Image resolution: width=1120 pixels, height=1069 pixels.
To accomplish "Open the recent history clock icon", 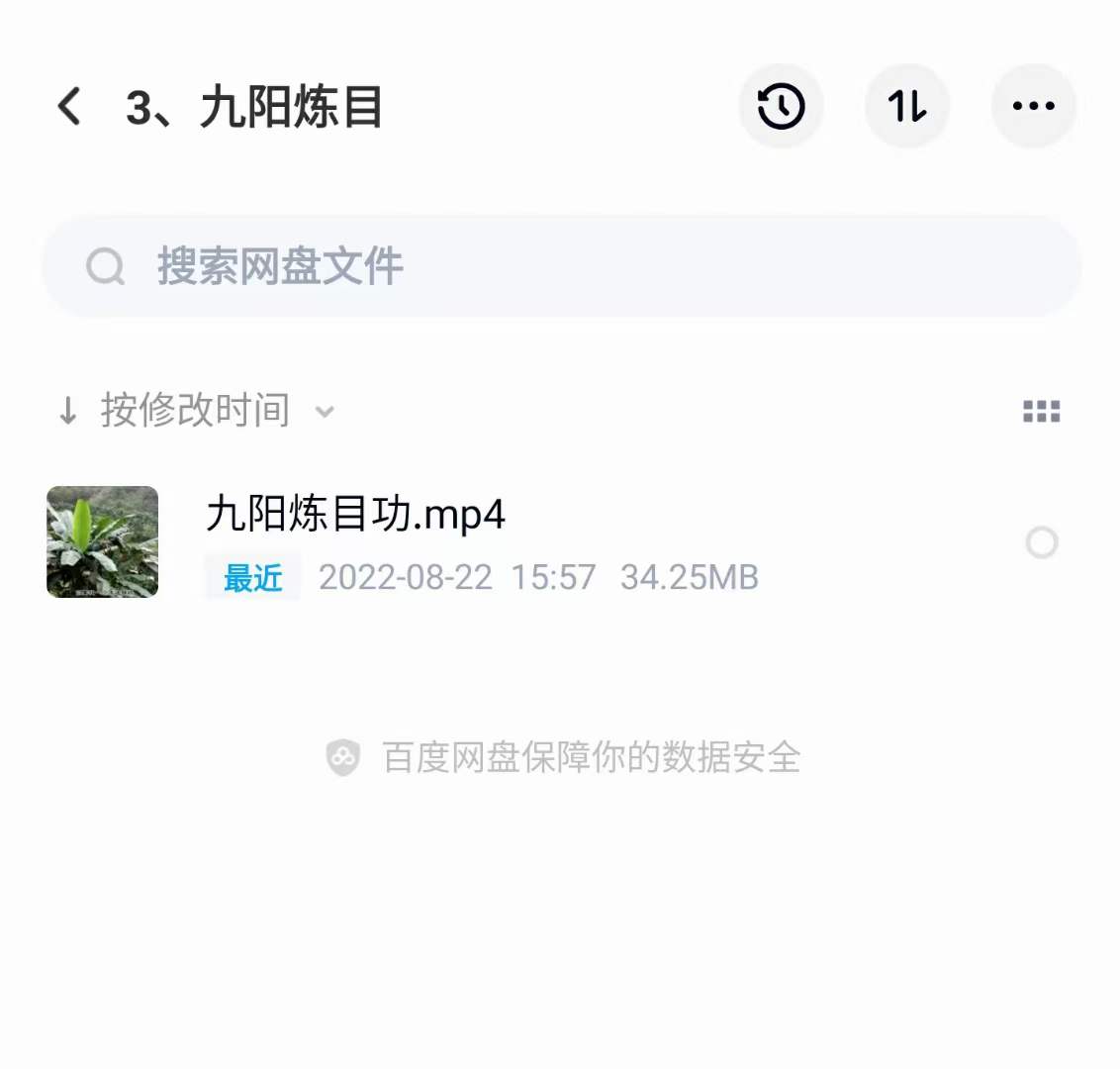I will tap(781, 106).
